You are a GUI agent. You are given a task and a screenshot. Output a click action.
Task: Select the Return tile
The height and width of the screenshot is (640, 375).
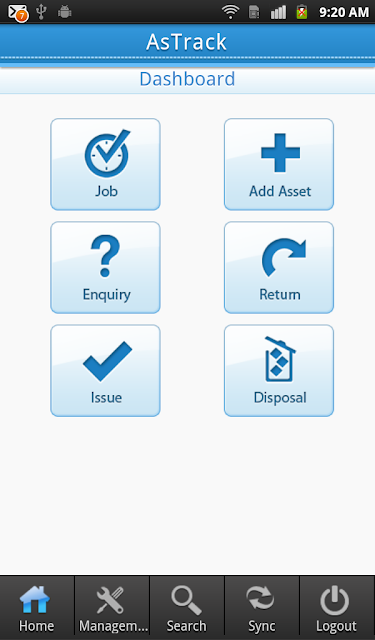279,267
